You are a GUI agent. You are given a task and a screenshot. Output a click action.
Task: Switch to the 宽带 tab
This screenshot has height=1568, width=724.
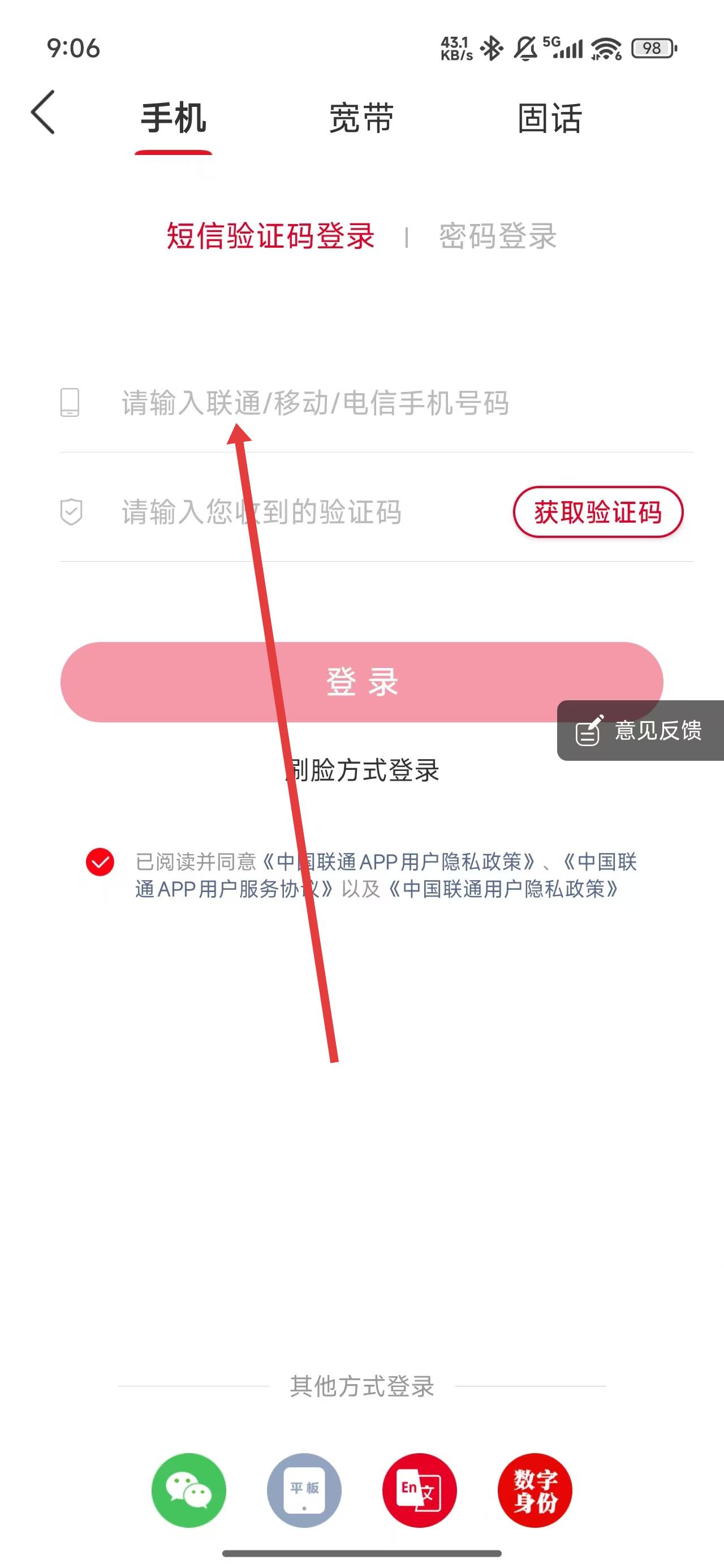click(x=361, y=118)
